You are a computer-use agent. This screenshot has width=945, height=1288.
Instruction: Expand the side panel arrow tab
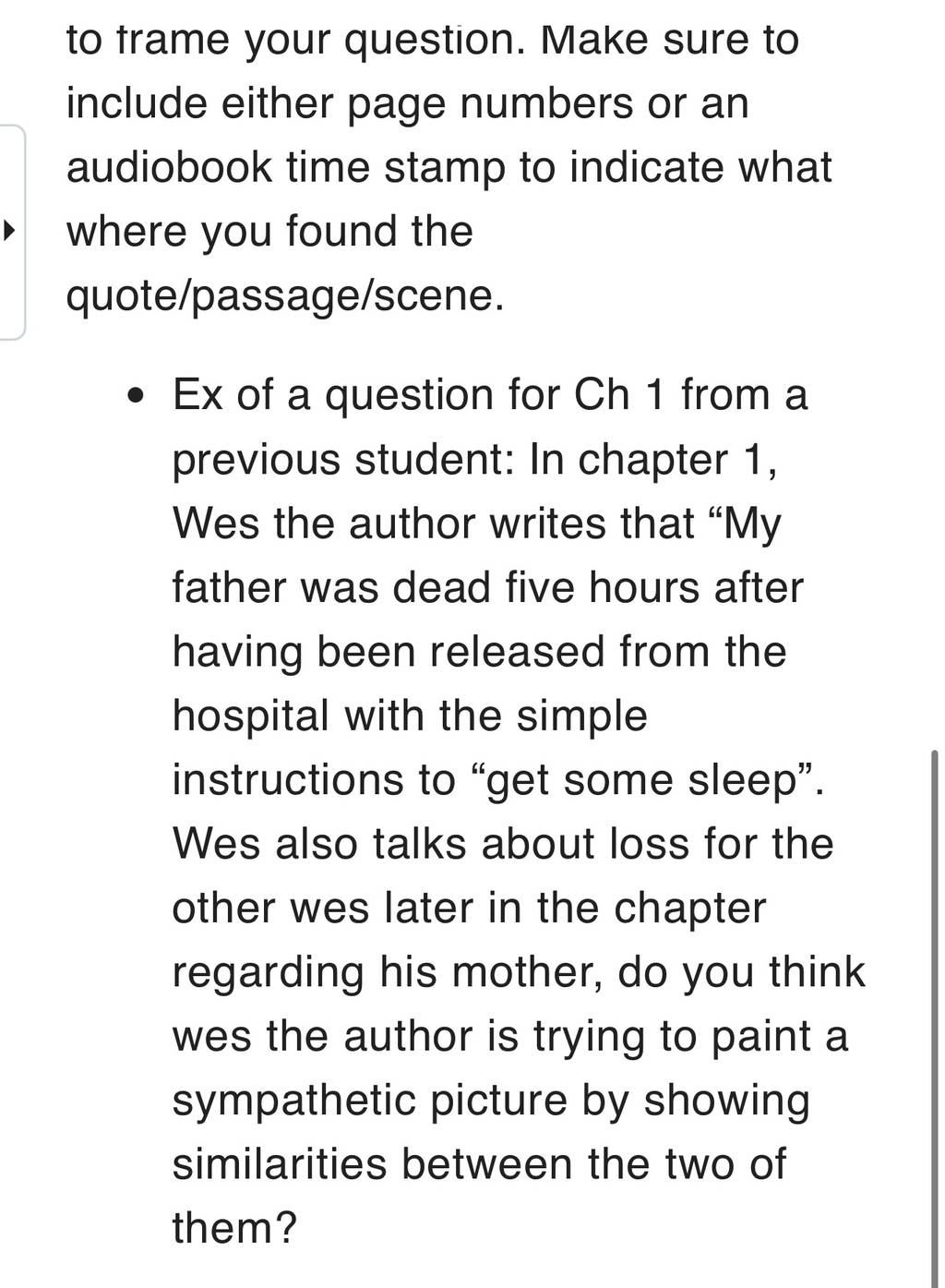11,232
